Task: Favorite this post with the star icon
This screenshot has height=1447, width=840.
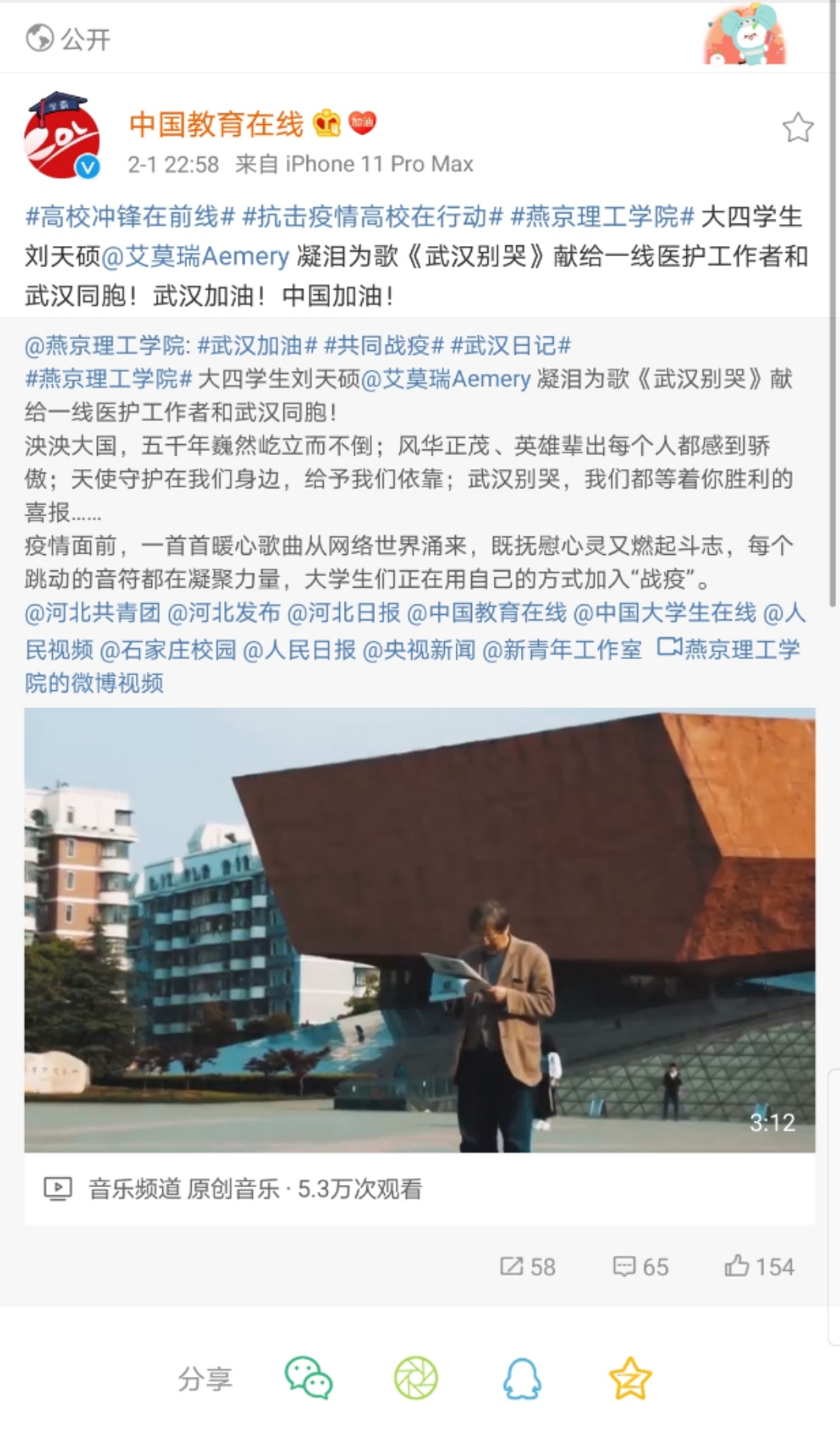Action: [797, 128]
